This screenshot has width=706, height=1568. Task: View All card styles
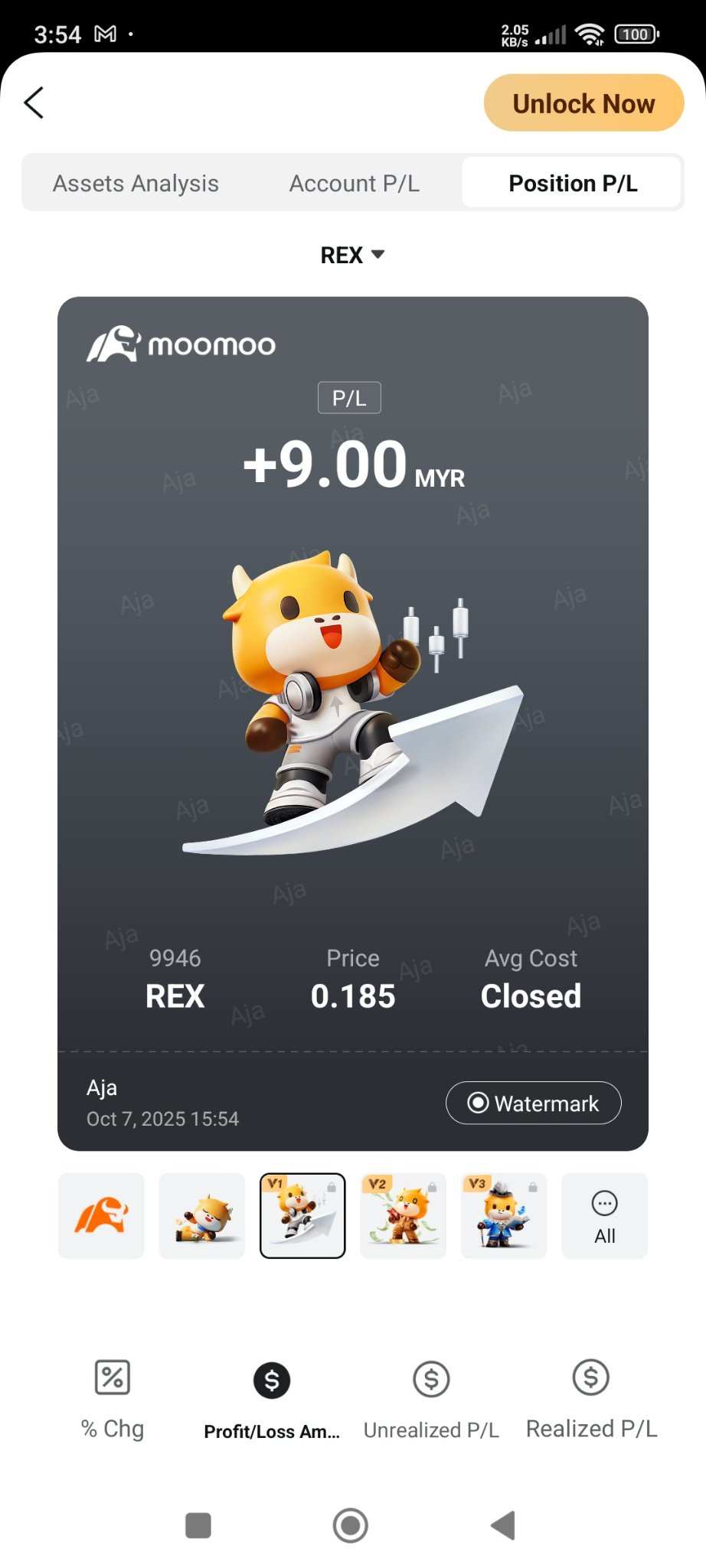(x=604, y=1215)
